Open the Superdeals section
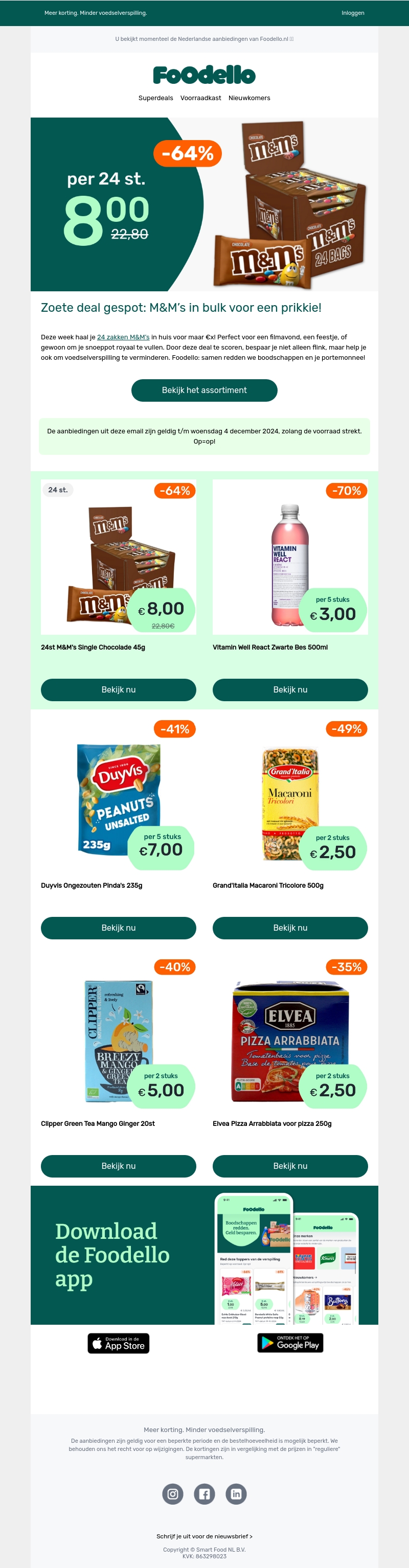This screenshot has height=1568, width=409. click(155, 98)
